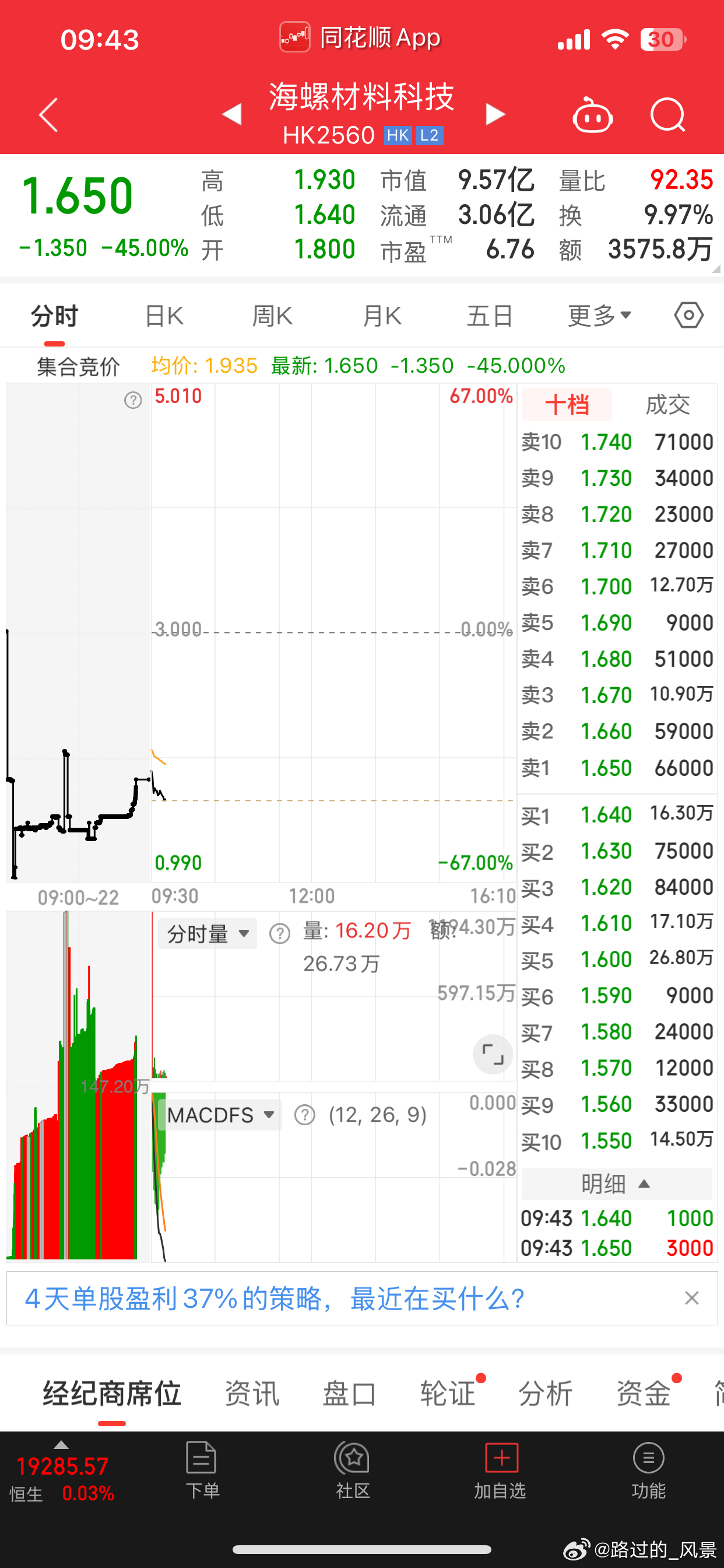This screenshot has width=724, height=1568.
Task: Expand the 明细 trade details
Action: [x=616, y=1184]
